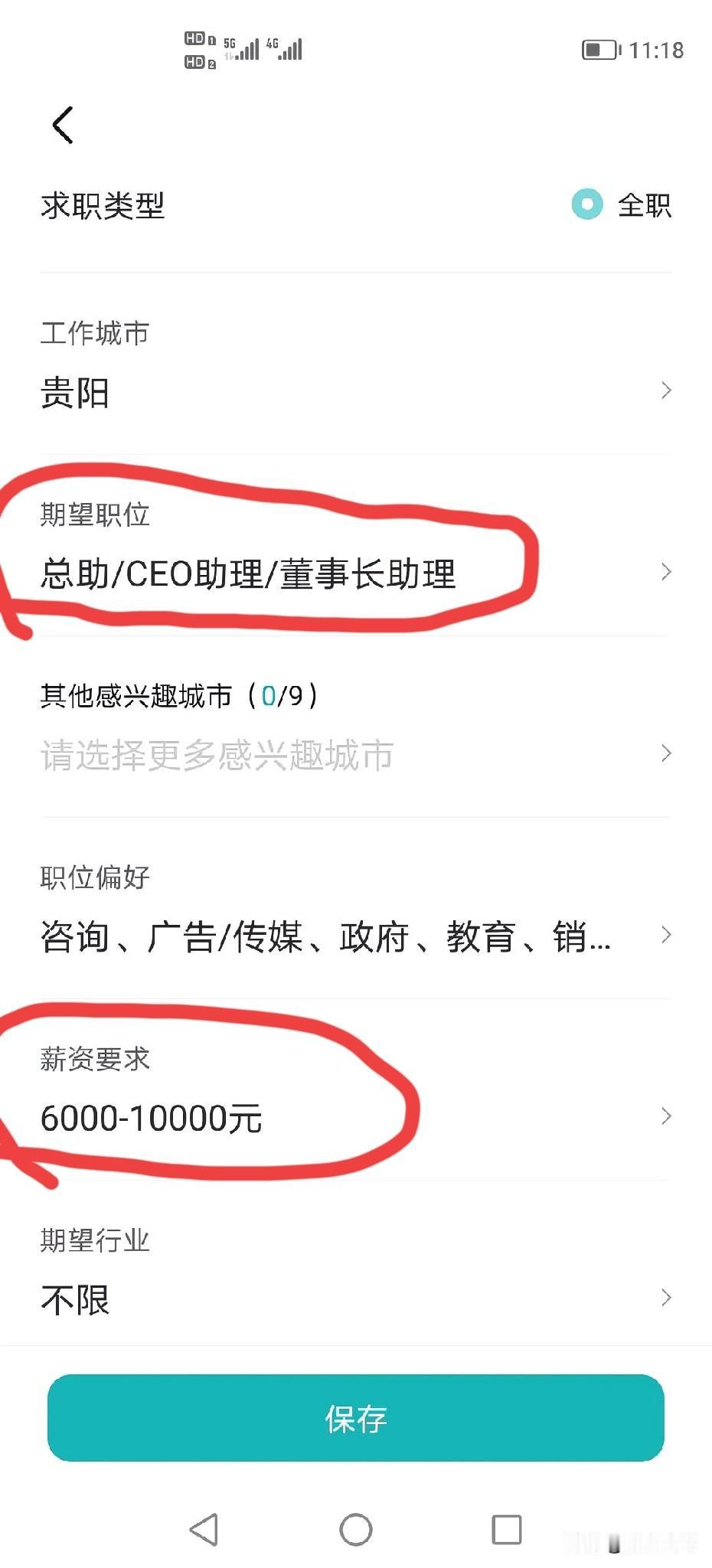Tap the 6000-10000元 salary range value
Screen dimensions: 712x1568
(x=151, y=1118)
